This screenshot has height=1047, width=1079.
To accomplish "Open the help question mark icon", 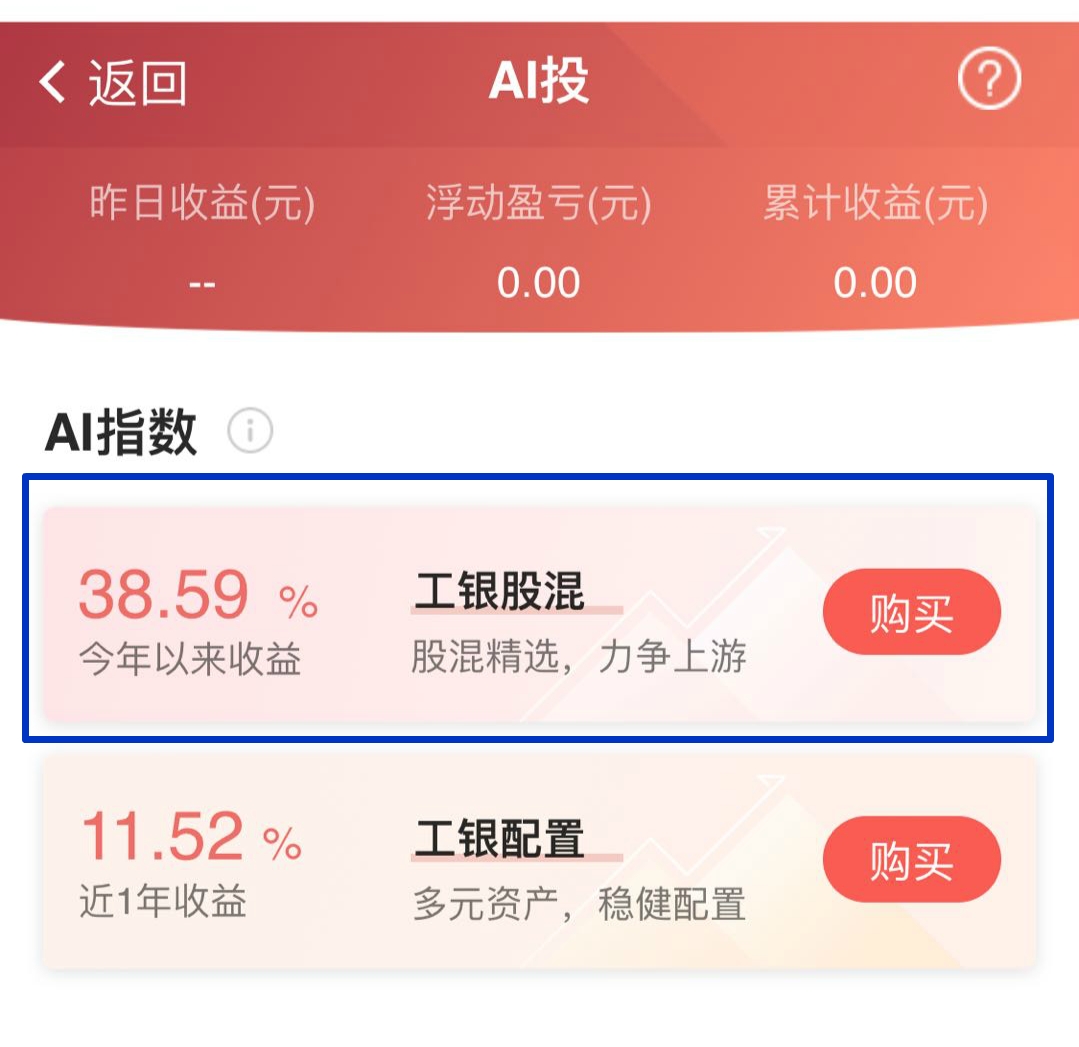I will point(988,80).
